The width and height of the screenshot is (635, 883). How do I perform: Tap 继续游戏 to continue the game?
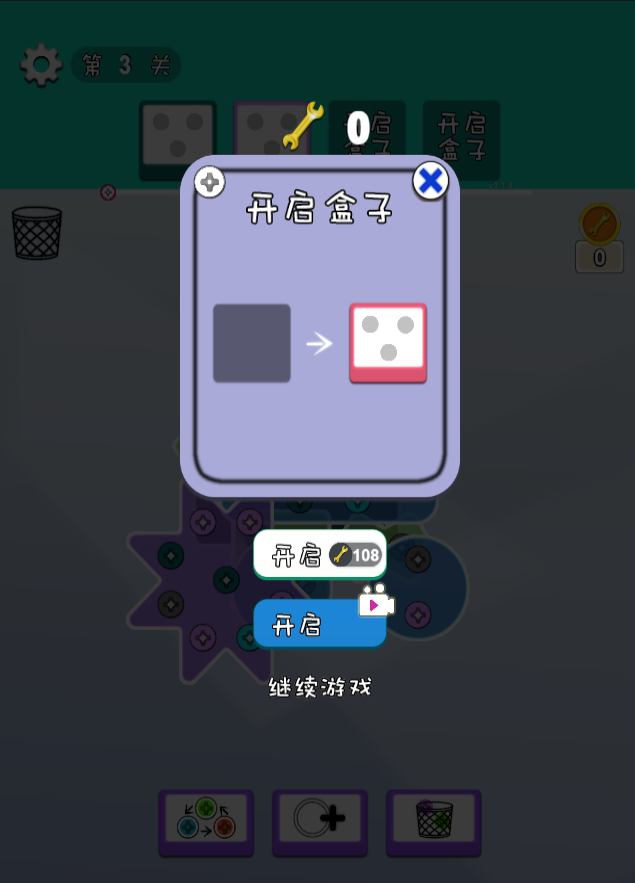click(x=320, y=688)
